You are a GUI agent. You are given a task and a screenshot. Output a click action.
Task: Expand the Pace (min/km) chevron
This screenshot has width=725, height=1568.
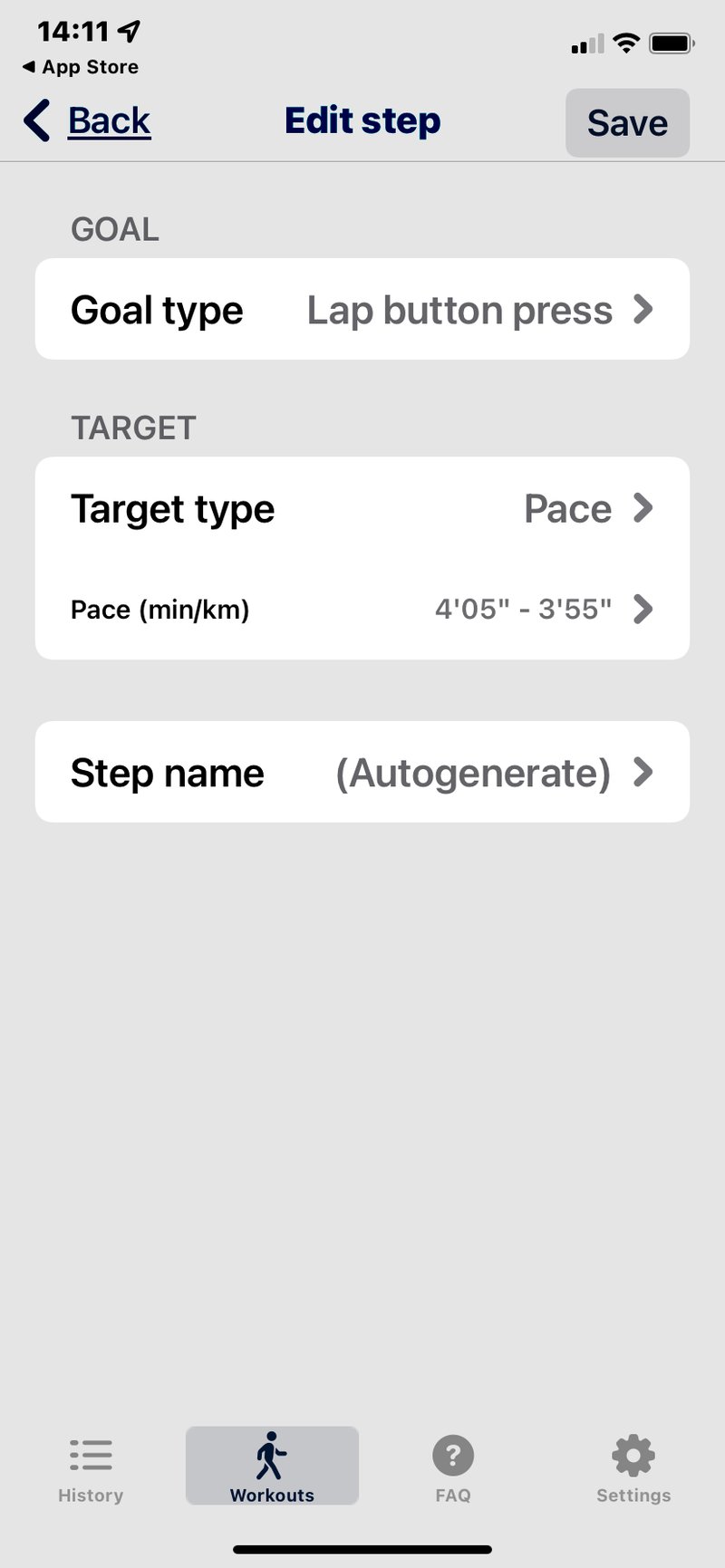tap(643, 609)
